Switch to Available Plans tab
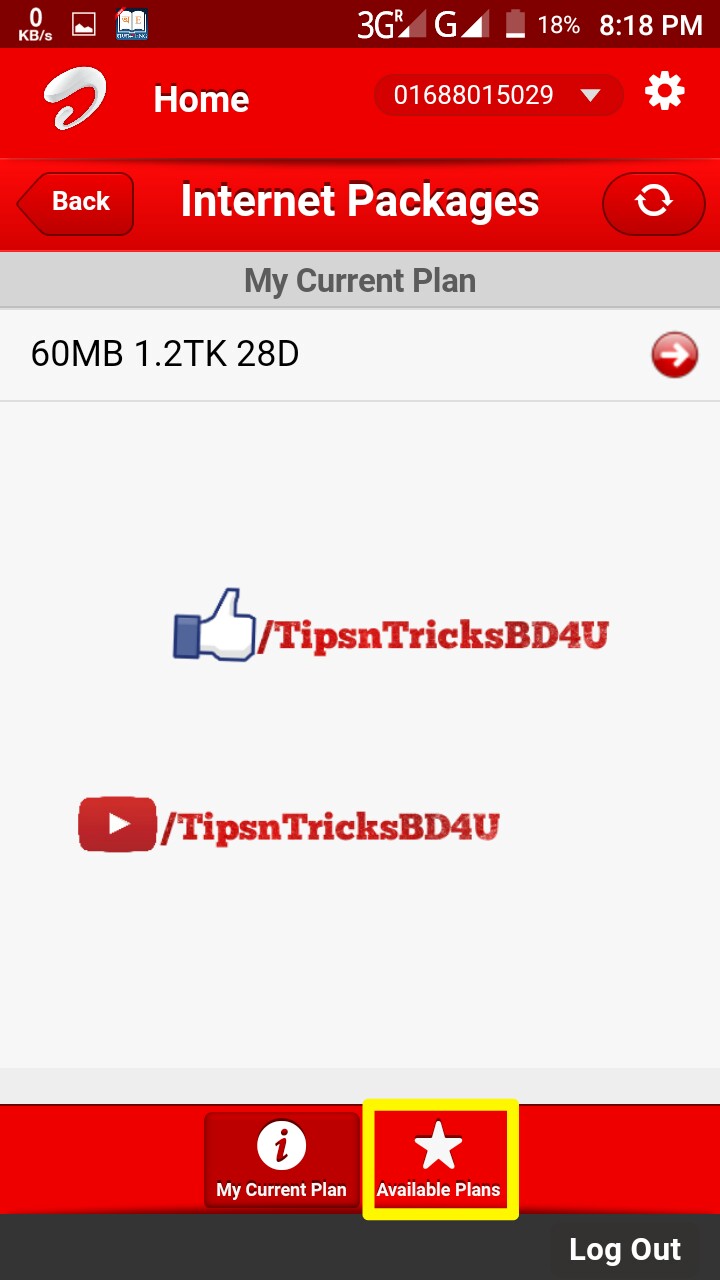Viewport: 720px width, 1280px height. pyautogui.click(x=439, y=1160)
